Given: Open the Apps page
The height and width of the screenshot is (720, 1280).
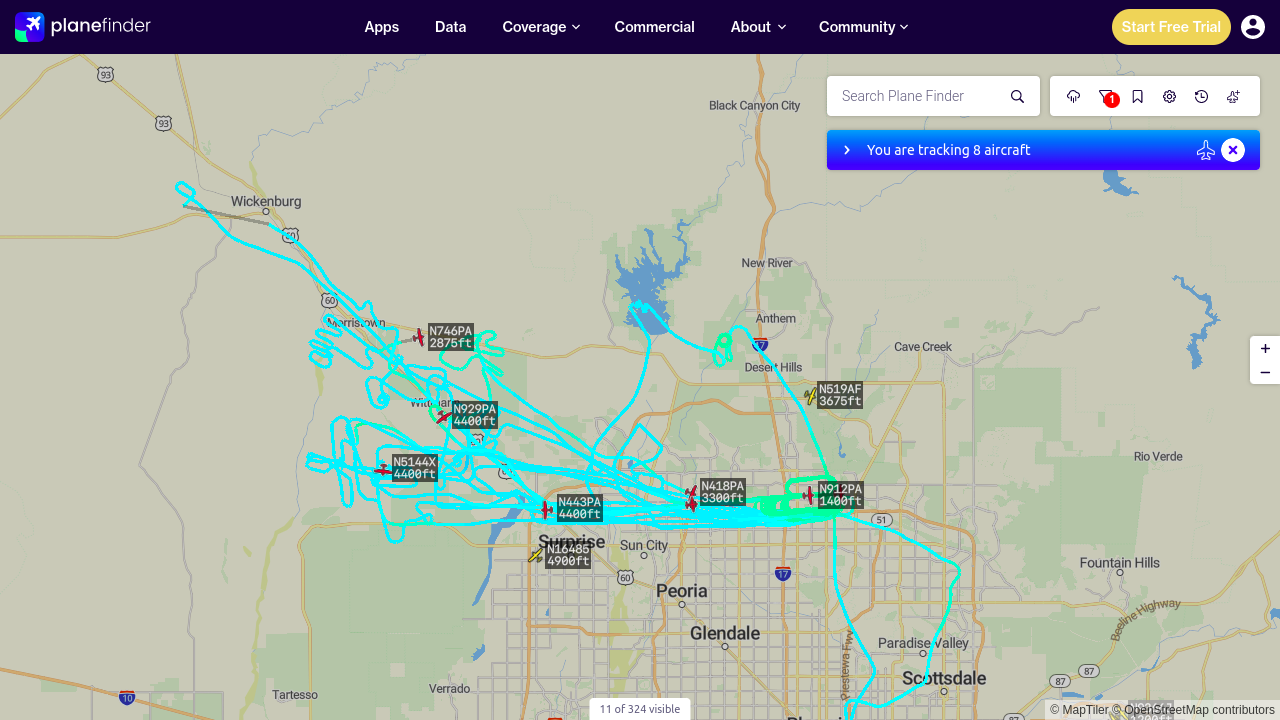Looking at the screenshot, I should point(382,27).
